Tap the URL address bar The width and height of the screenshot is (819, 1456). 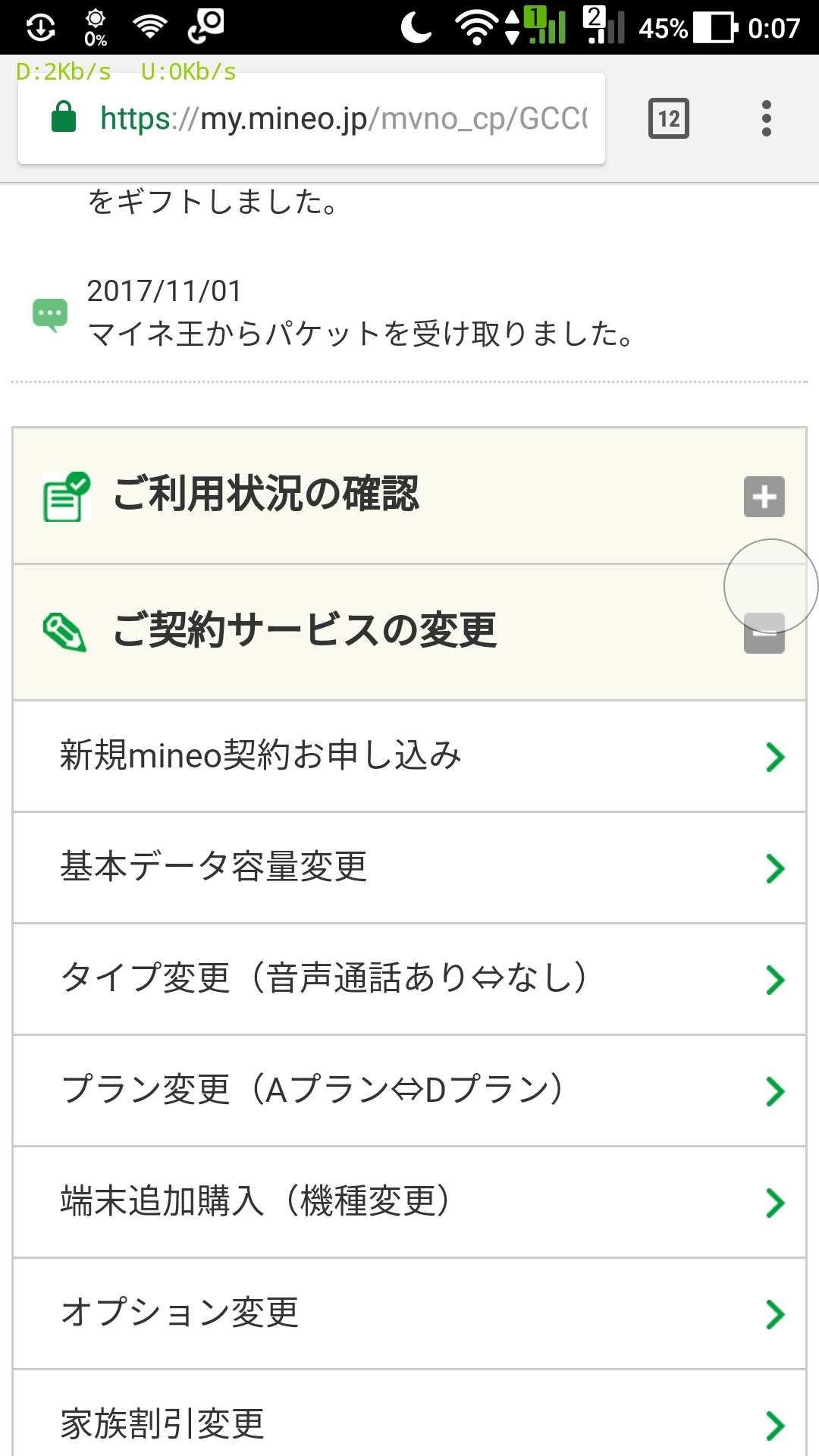pyautogui.click(x=341, y=119)
